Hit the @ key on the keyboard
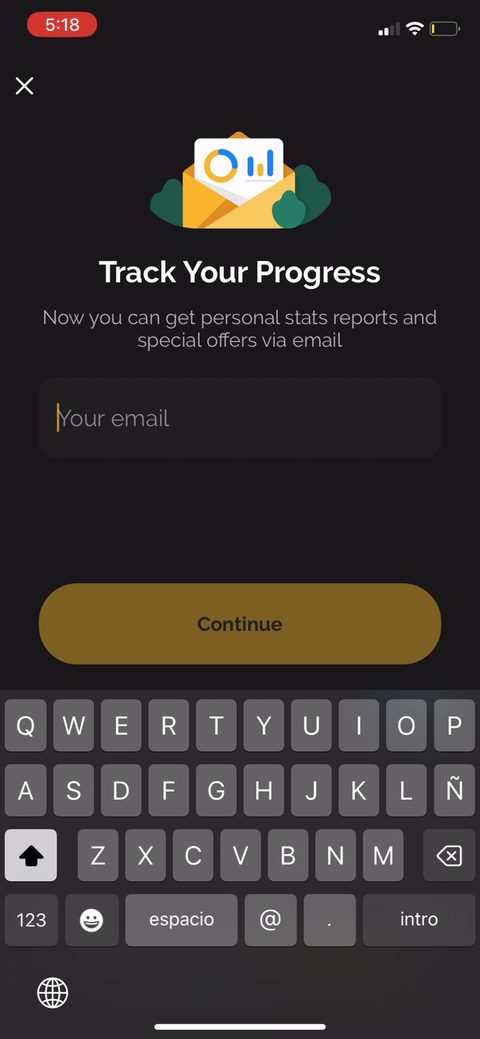480x1039 pixels. pyautogui.click(x=270, y=920)
